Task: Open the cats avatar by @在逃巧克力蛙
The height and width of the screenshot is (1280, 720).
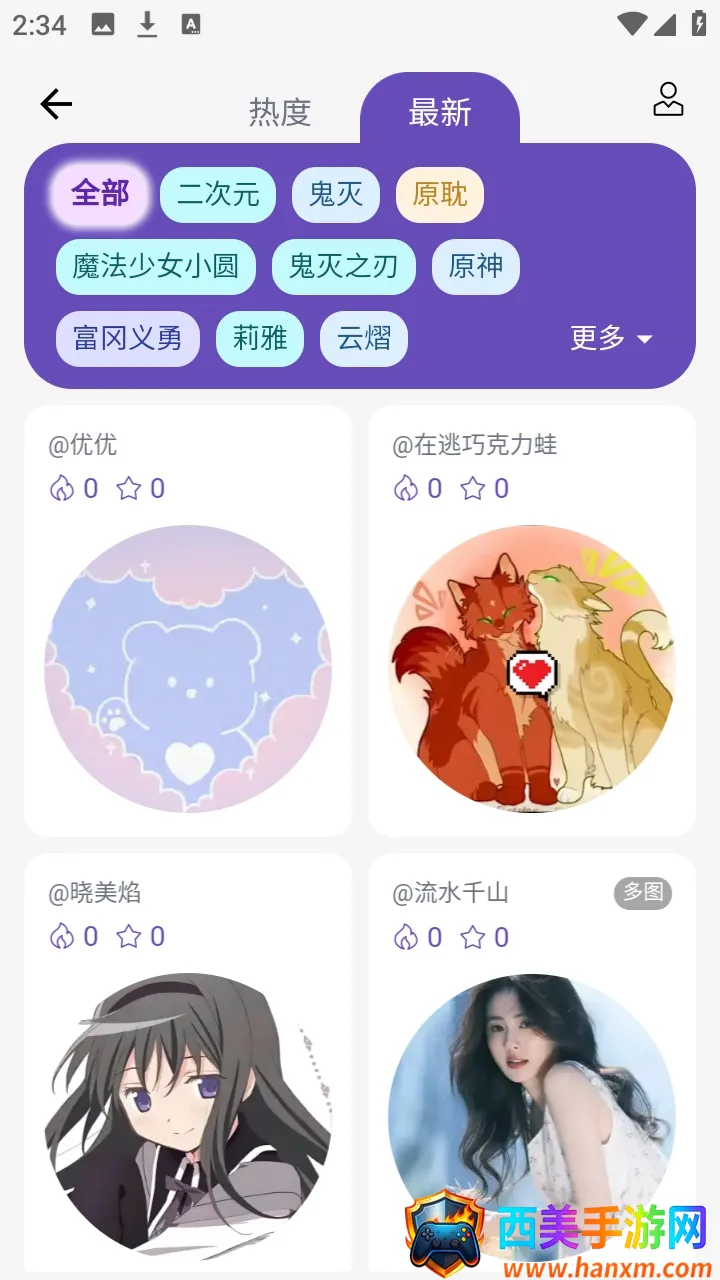Action: click(x=532, y=668)
